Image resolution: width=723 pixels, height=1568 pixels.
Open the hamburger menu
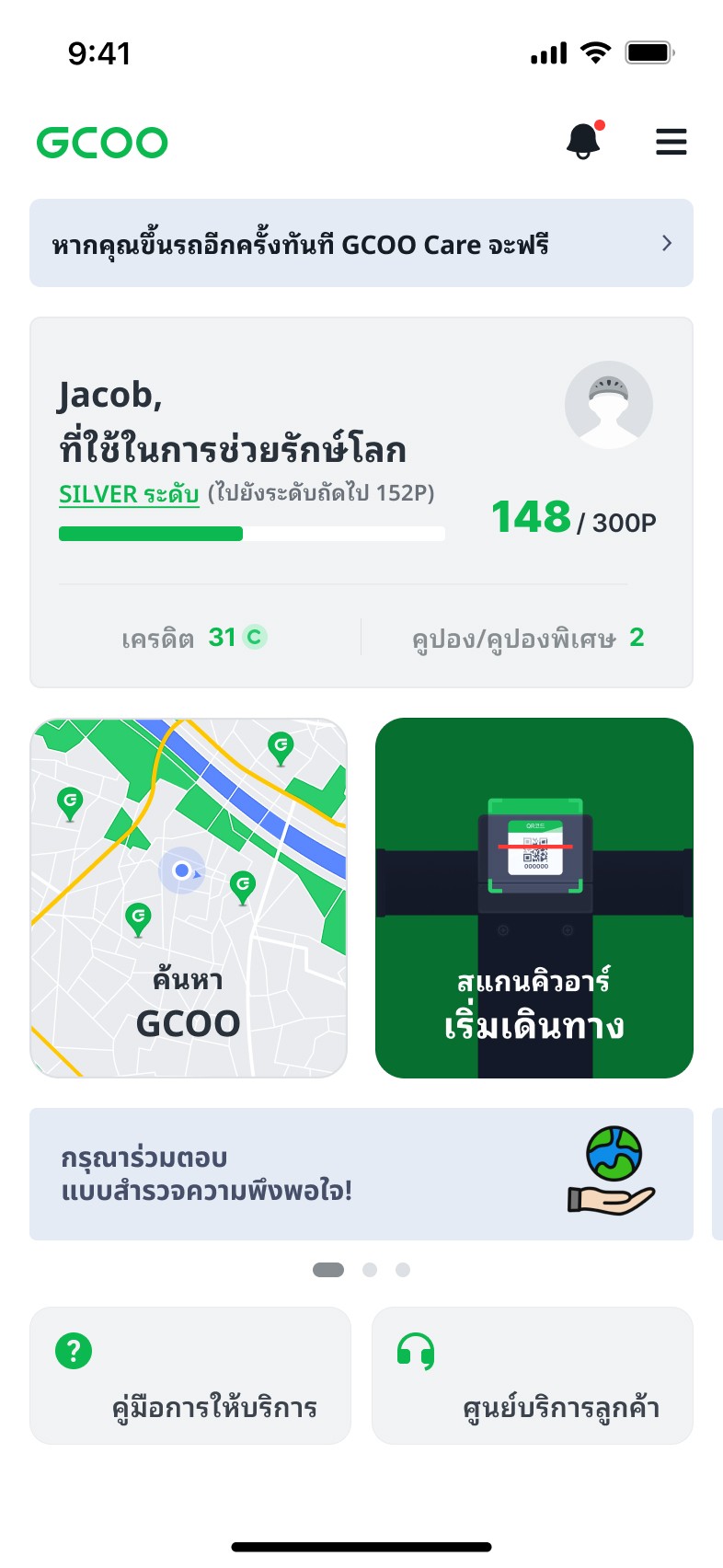671,142
